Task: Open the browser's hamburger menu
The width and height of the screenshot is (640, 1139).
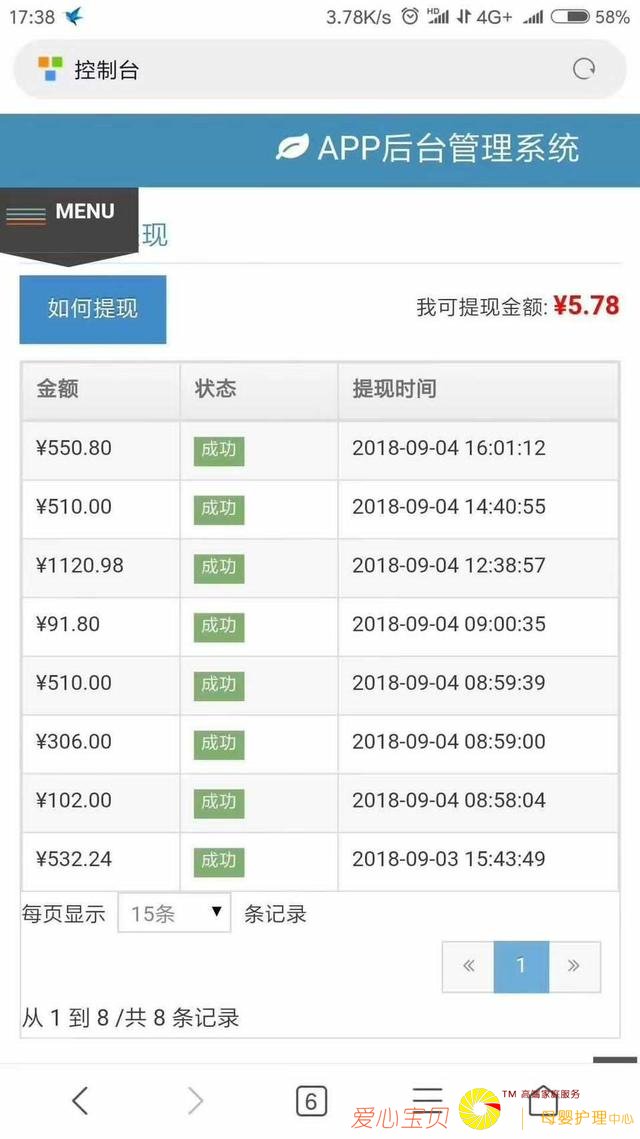Action: click(x=428, y=1099)
